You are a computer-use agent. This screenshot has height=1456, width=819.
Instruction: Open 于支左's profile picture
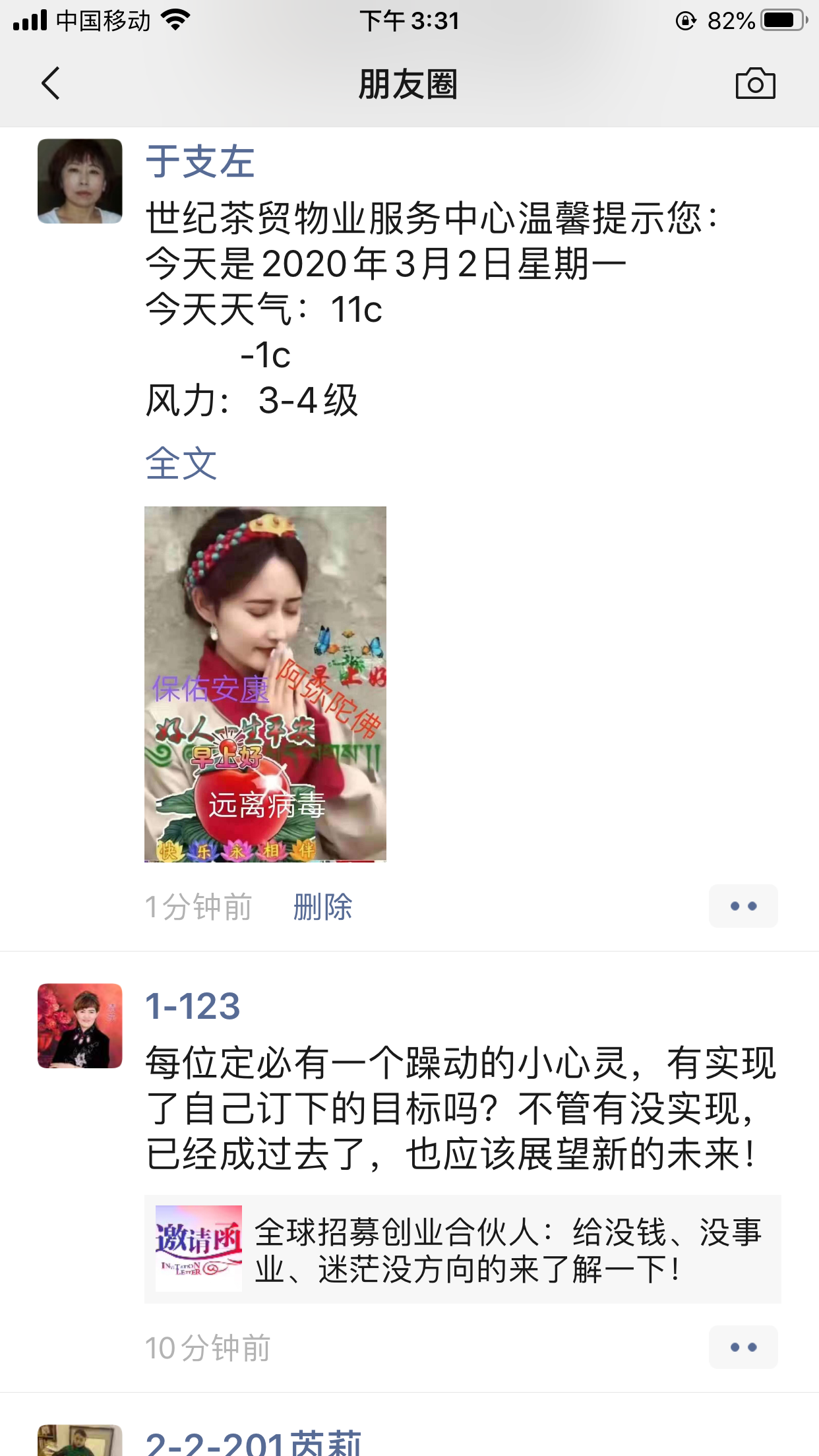[80, 181]
